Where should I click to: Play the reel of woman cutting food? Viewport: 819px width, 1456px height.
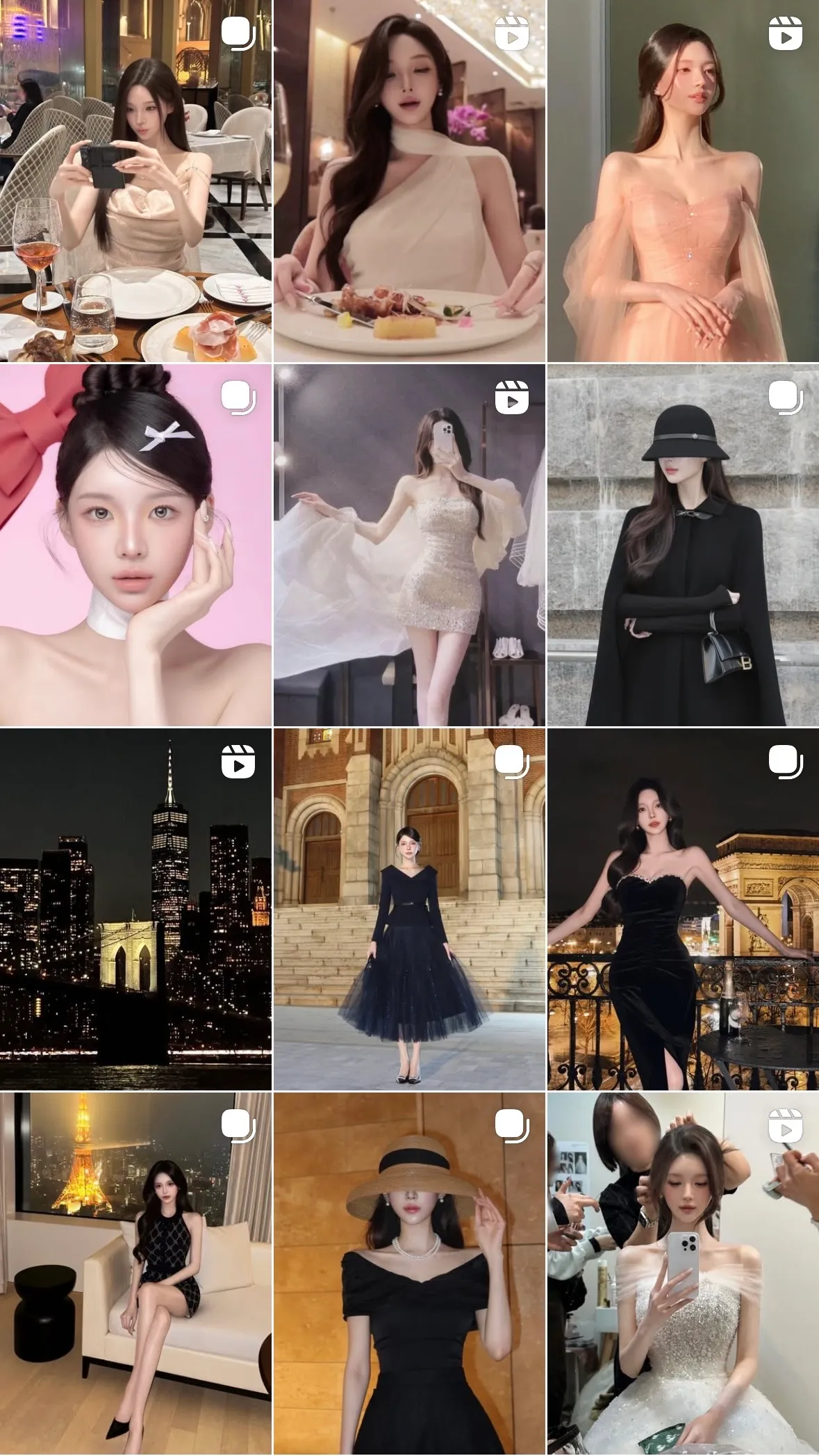409,181
